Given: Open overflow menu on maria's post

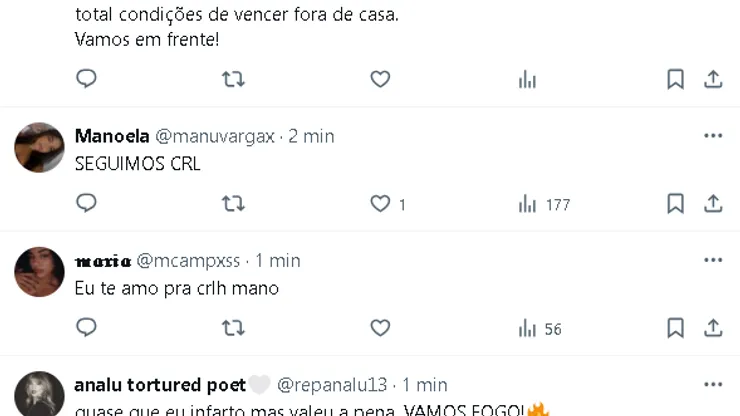Looking at the screenshot, I should point(712,260).
